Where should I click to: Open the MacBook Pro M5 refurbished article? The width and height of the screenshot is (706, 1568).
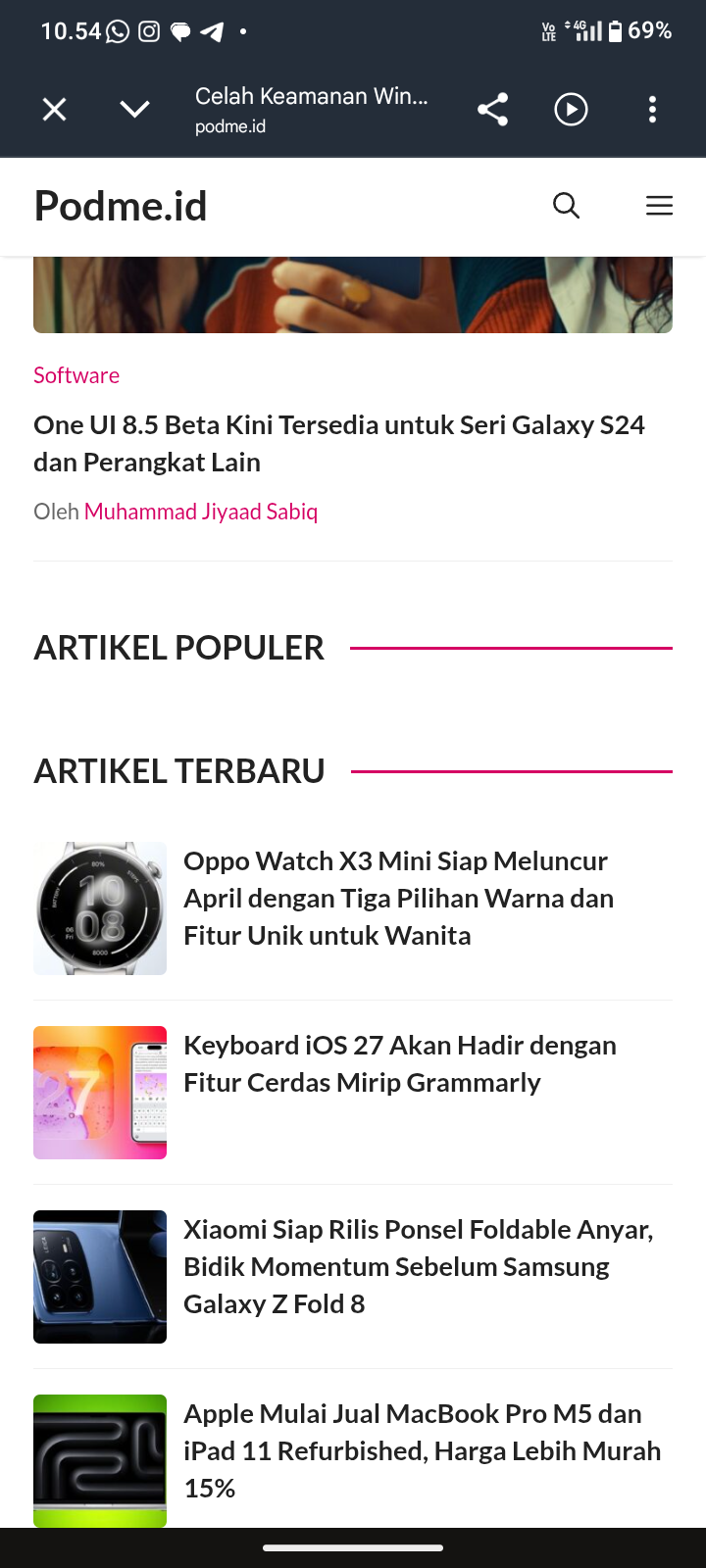(x=423, y=1450)
